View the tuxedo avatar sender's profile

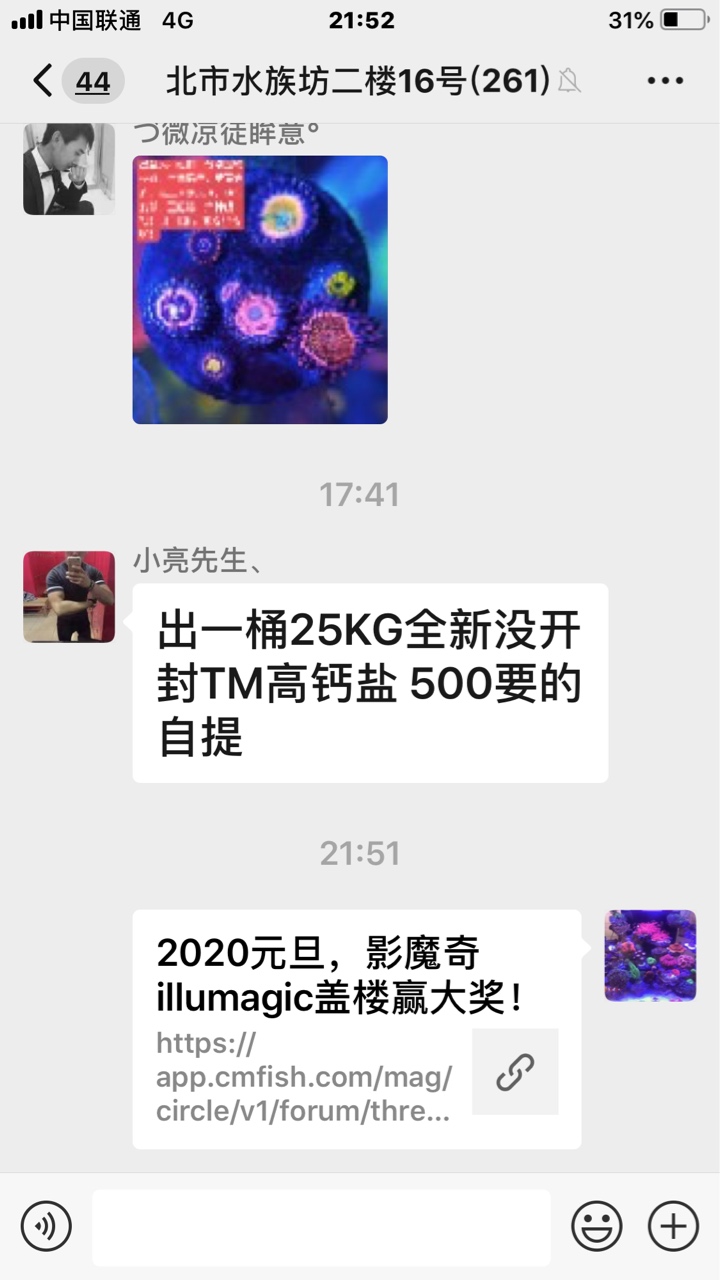coord(69,169)
